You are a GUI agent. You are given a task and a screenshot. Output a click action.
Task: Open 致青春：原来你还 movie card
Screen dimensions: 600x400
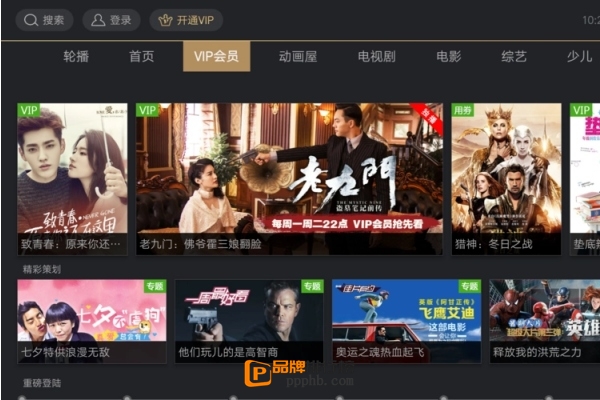click(x=72, y=178)
